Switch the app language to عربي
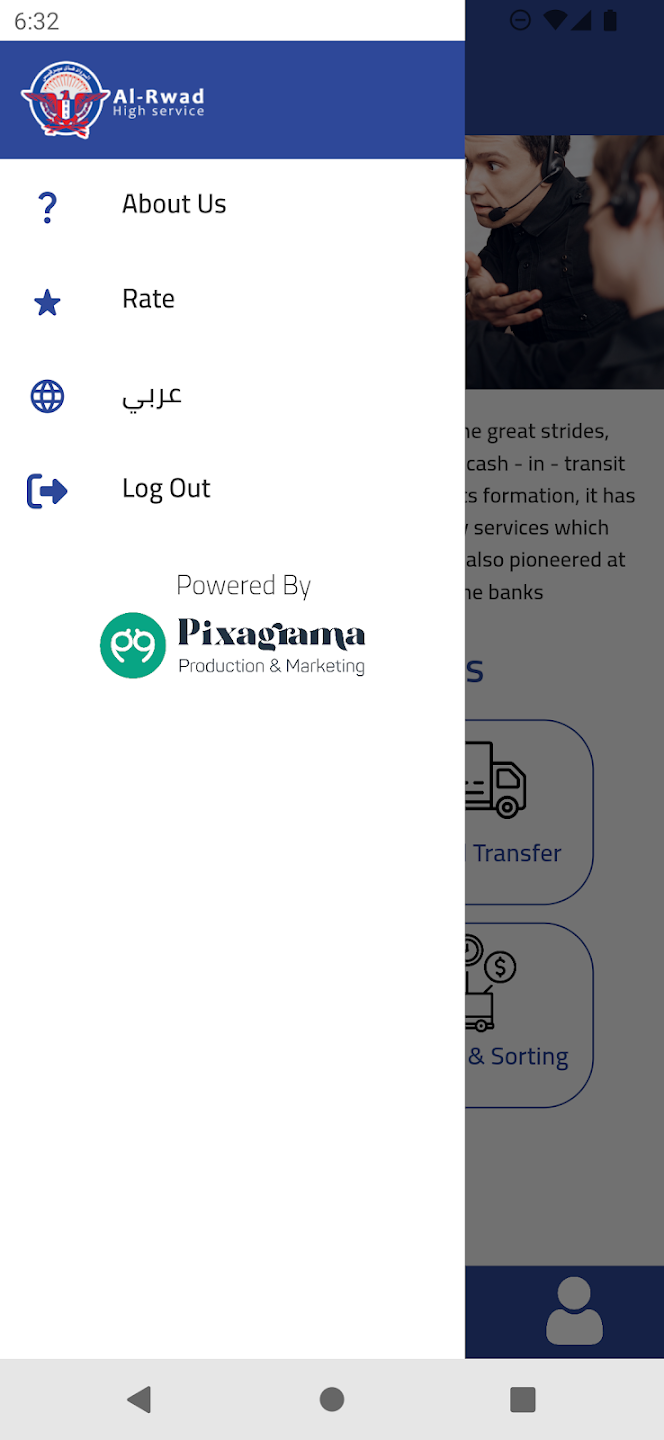Viewport: 664px width, 1440px height. click(152, 396)
